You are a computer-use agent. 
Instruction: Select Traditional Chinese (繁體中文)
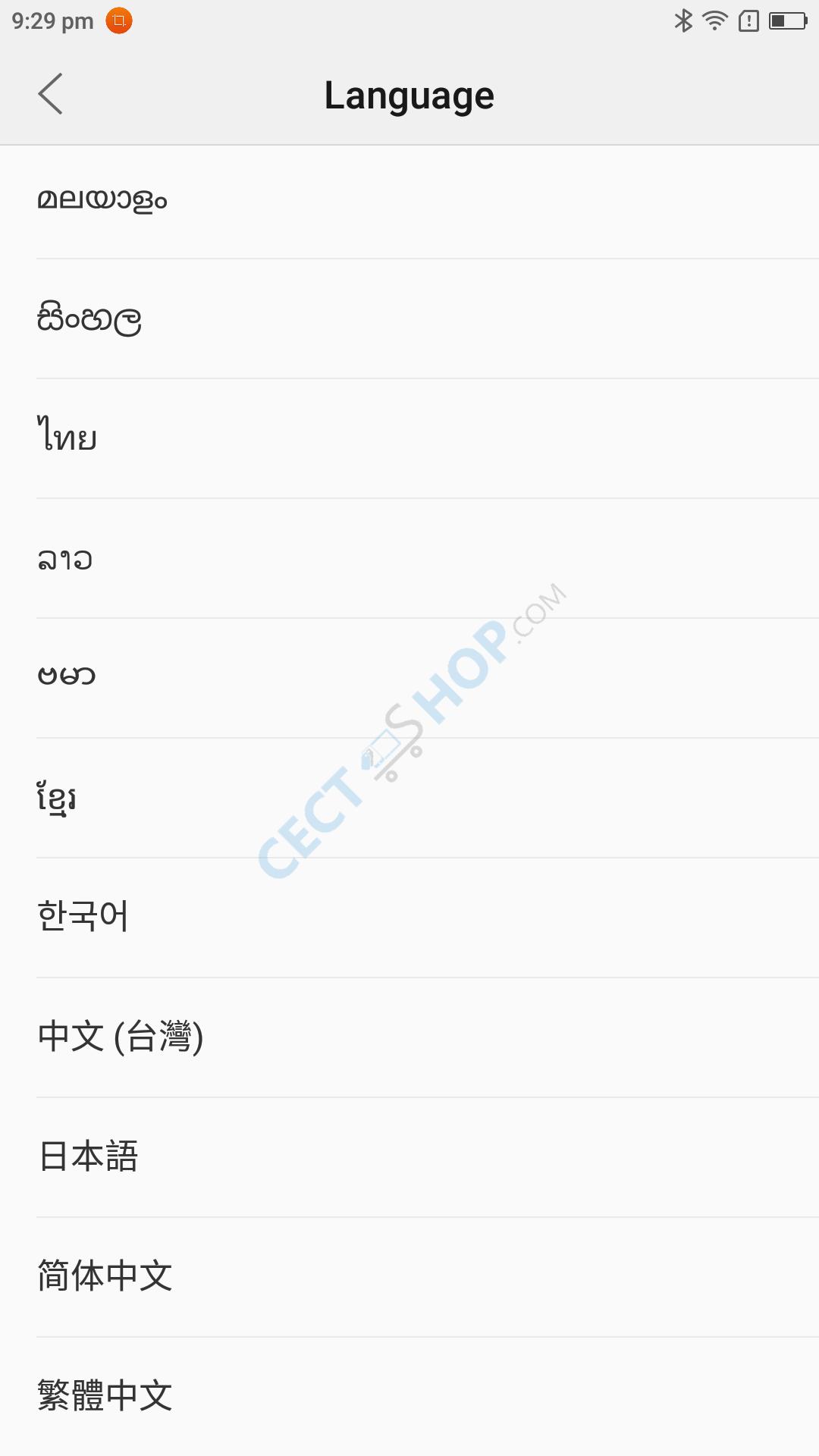click(409, 1396)
